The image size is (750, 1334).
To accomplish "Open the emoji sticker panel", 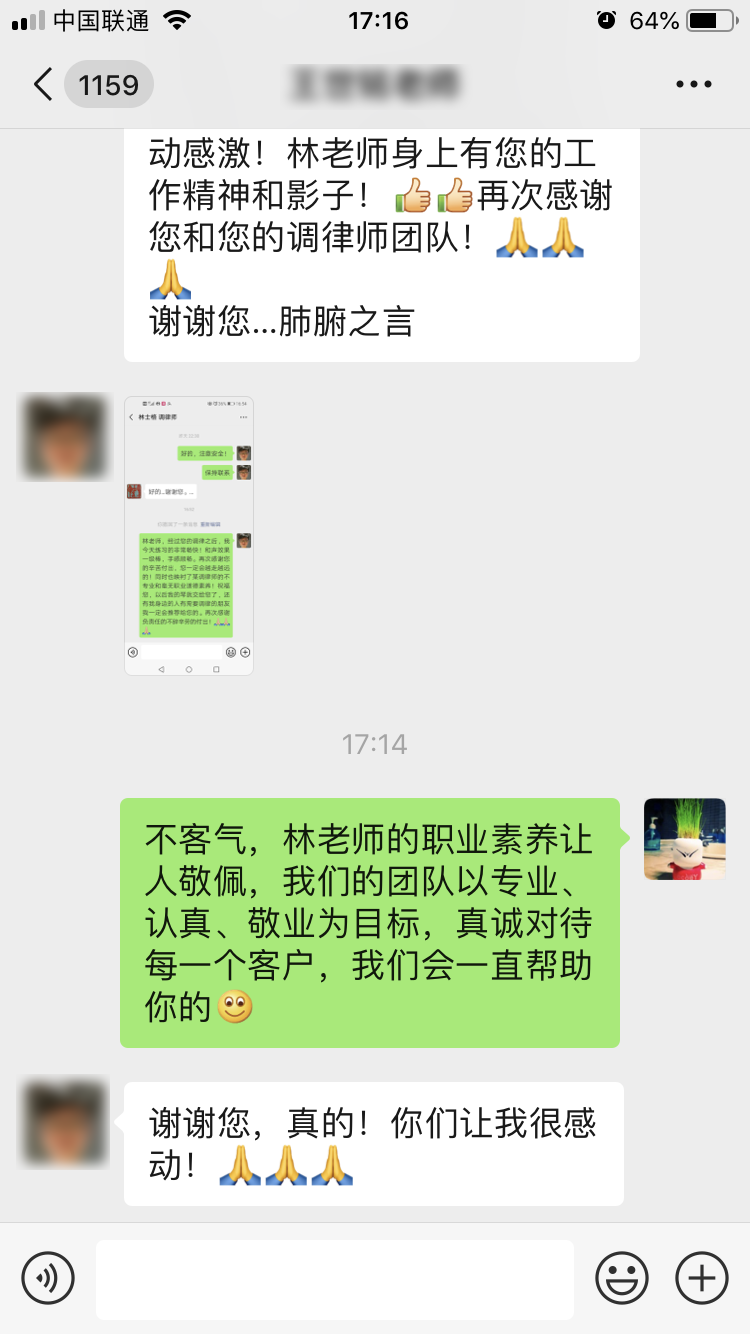I will pos(622,1278).
